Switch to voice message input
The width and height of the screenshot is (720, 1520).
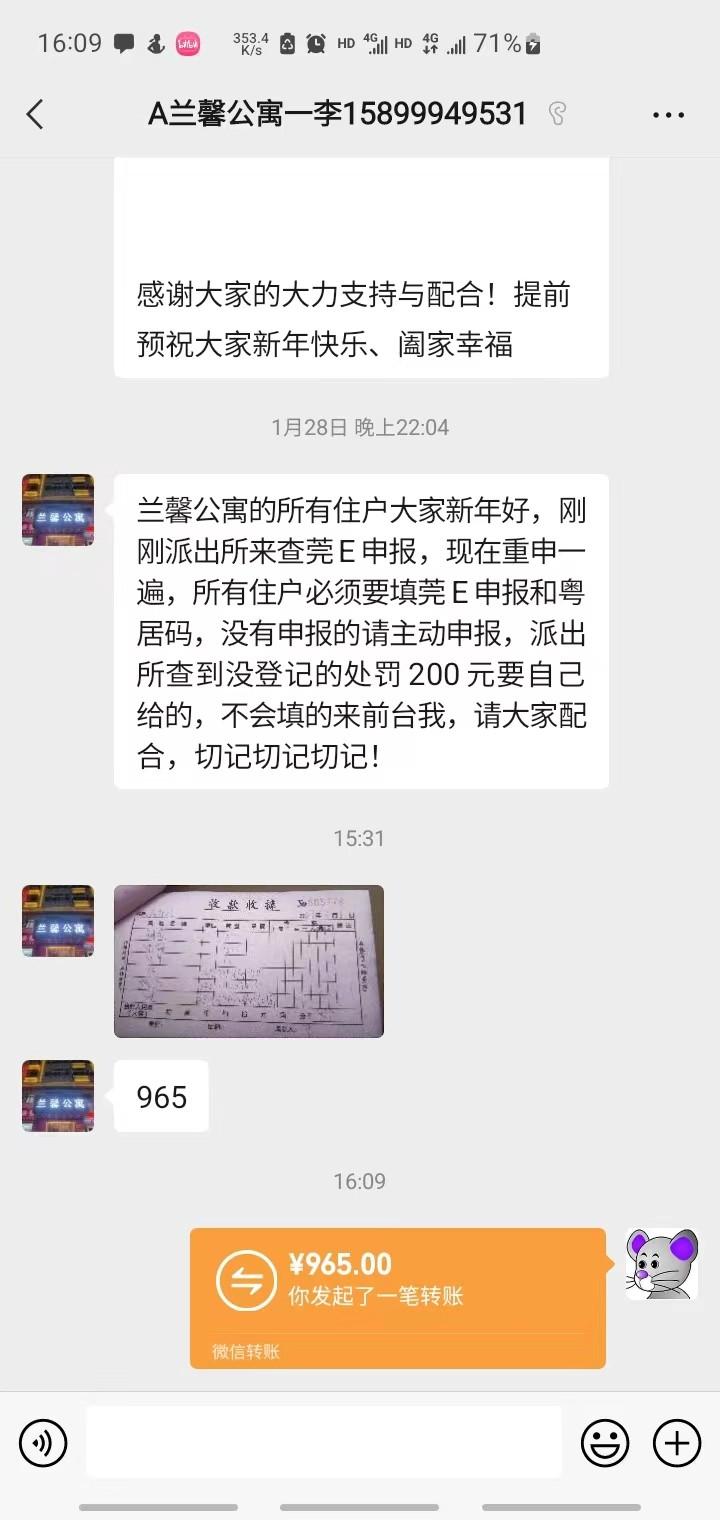coord(43,1443)
